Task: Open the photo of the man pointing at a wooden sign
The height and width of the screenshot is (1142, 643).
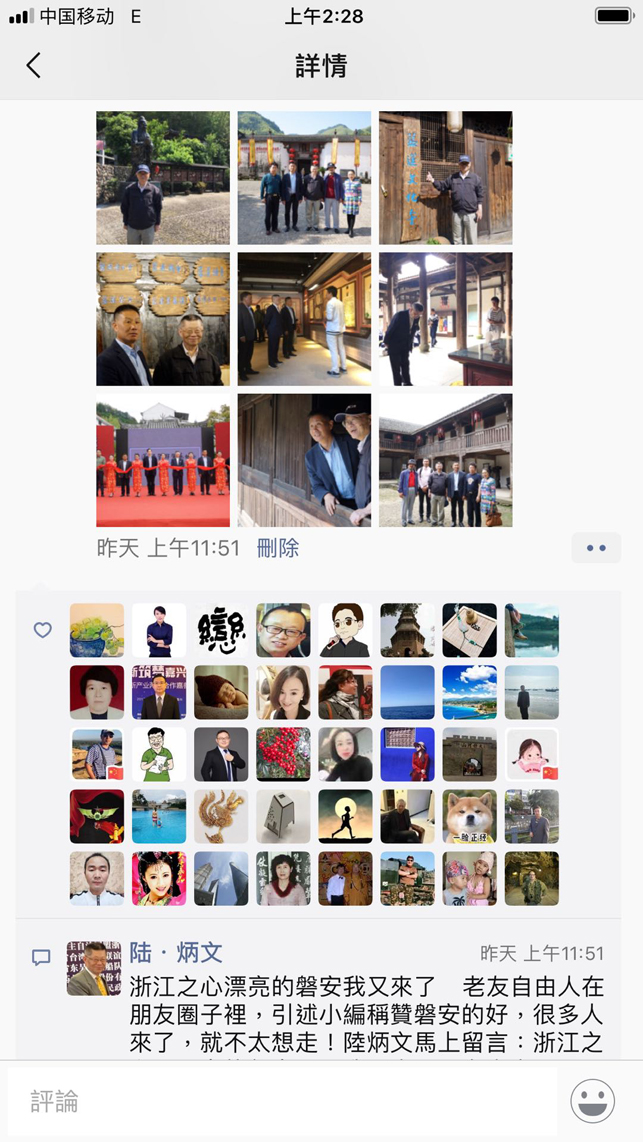Action: (x=446, y=178)
